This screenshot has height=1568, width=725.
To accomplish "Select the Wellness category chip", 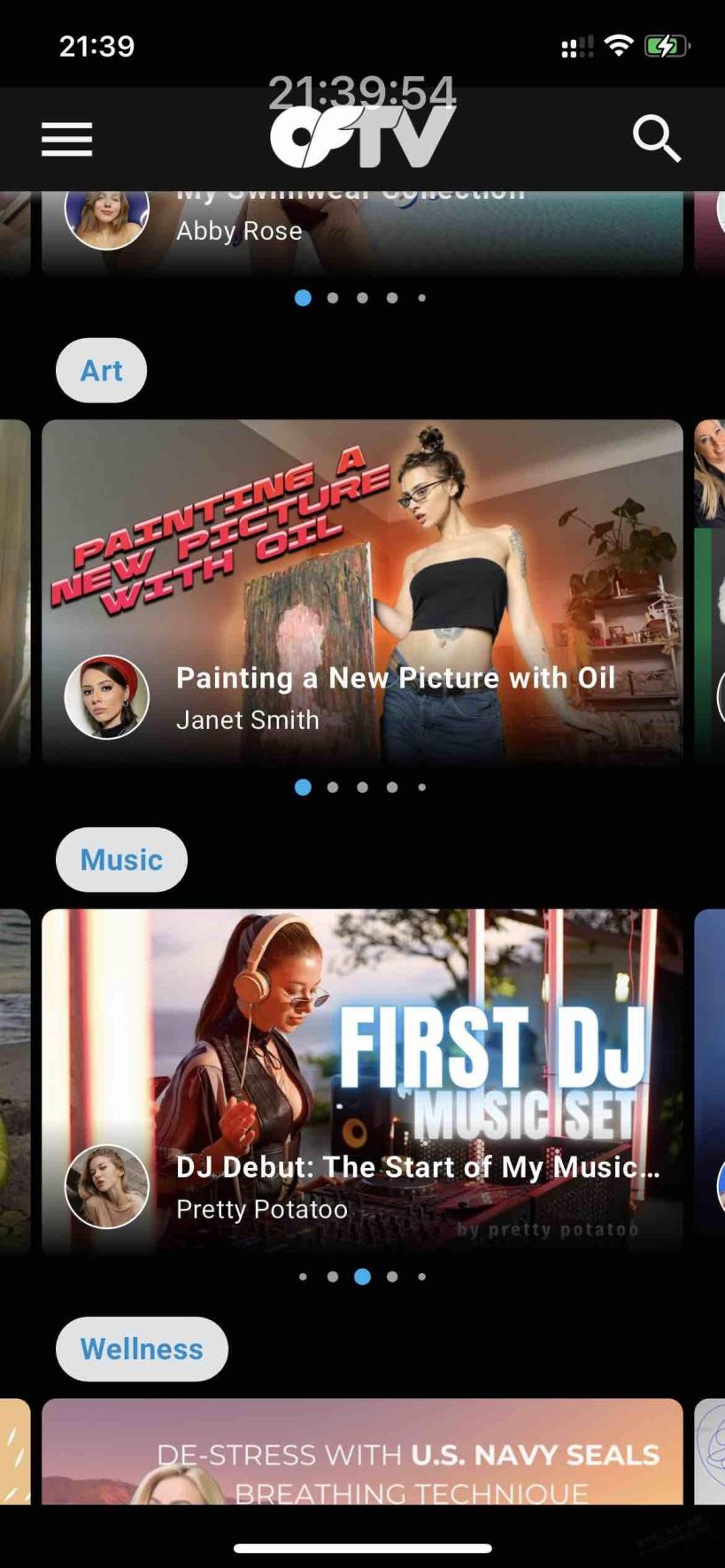I will coord(142,1349).
